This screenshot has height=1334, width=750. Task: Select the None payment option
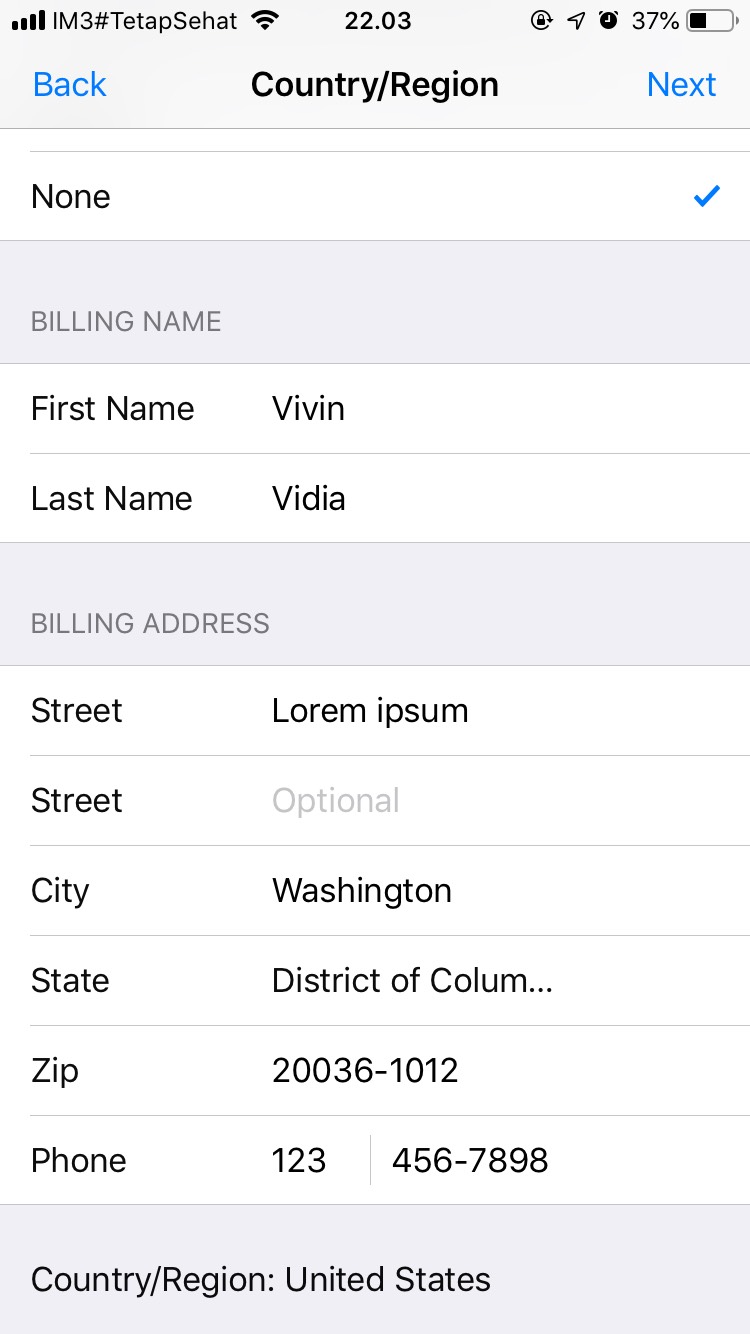[375, 197]
